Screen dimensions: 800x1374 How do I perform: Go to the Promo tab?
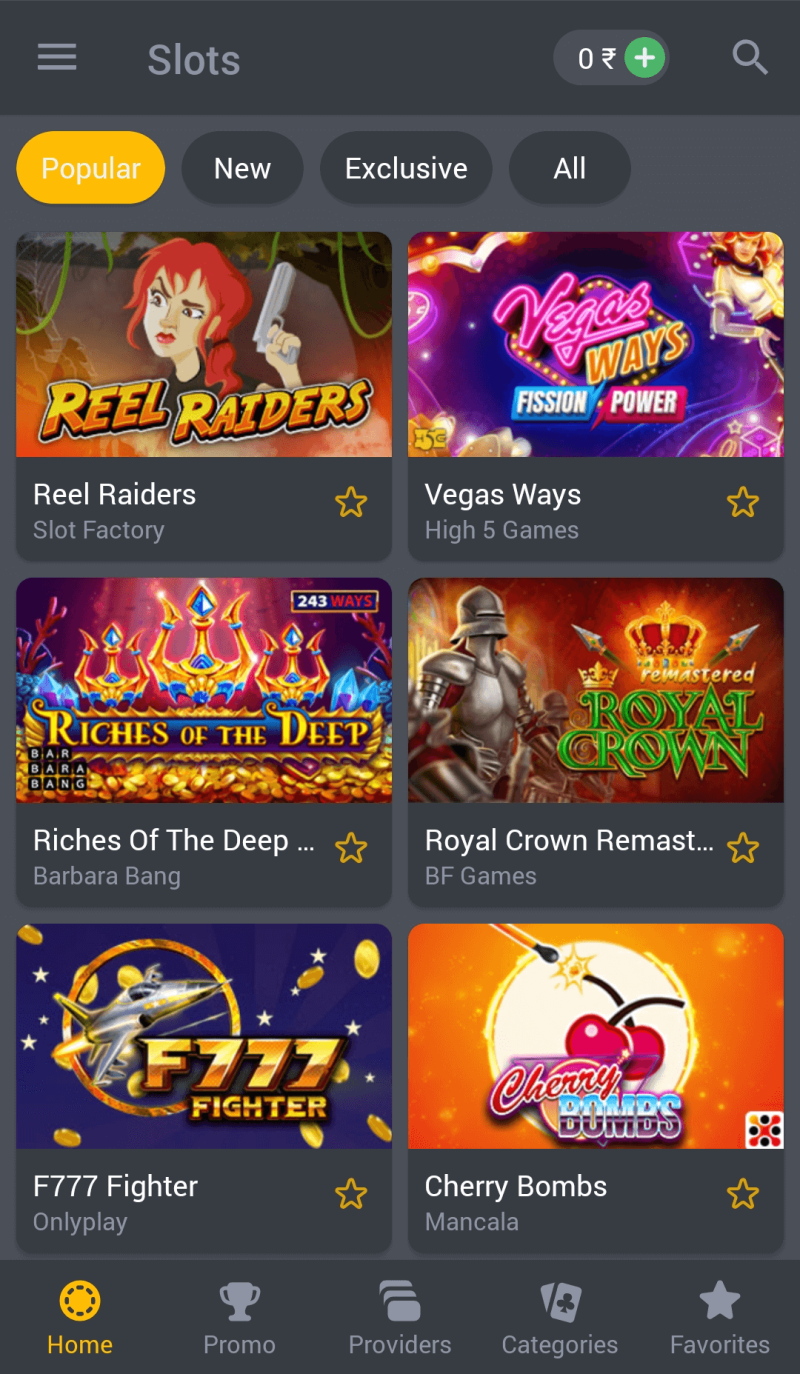[239, 1319]
